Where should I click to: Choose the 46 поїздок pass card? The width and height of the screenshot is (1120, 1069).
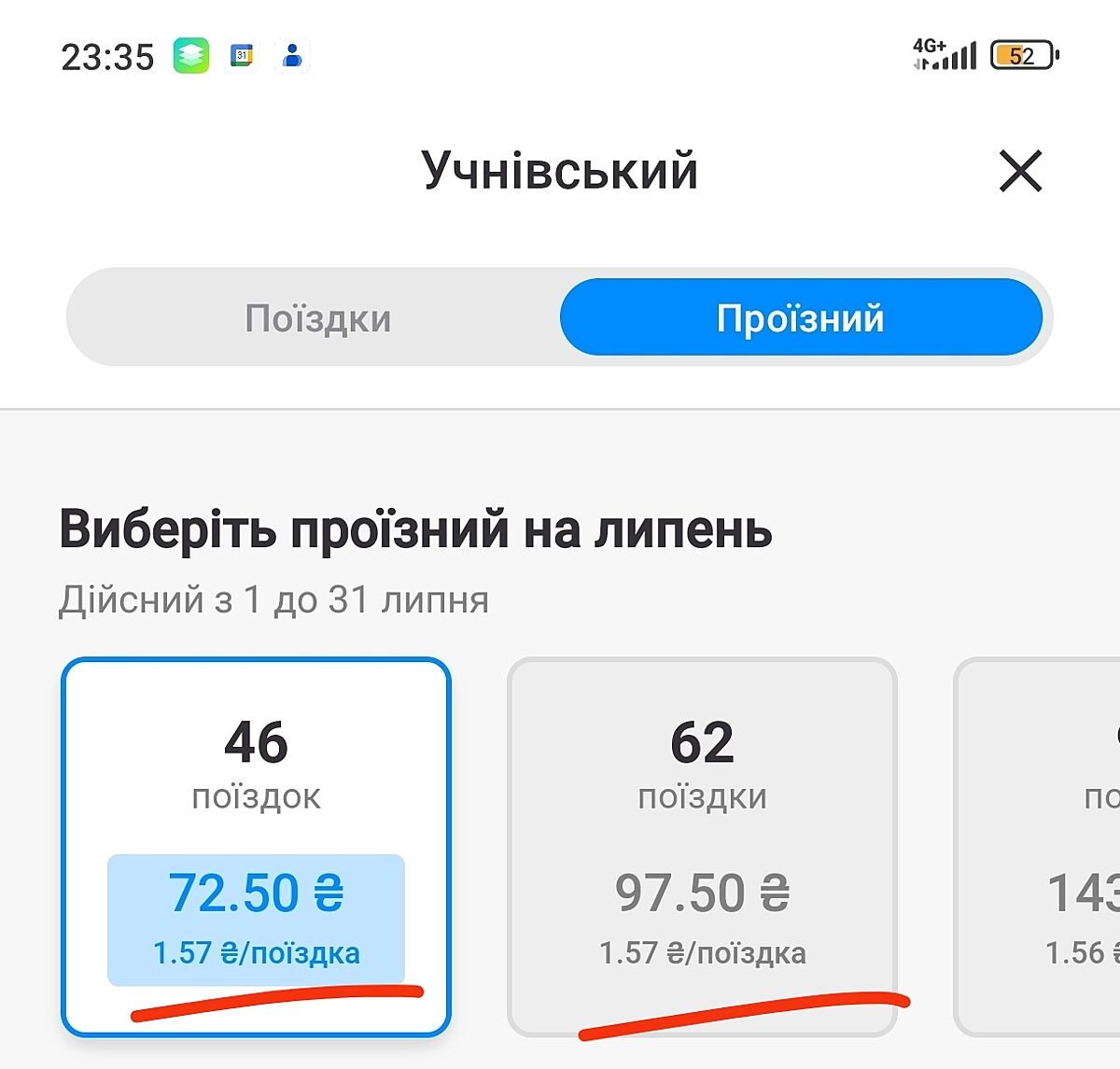click(x=256, y=845)
